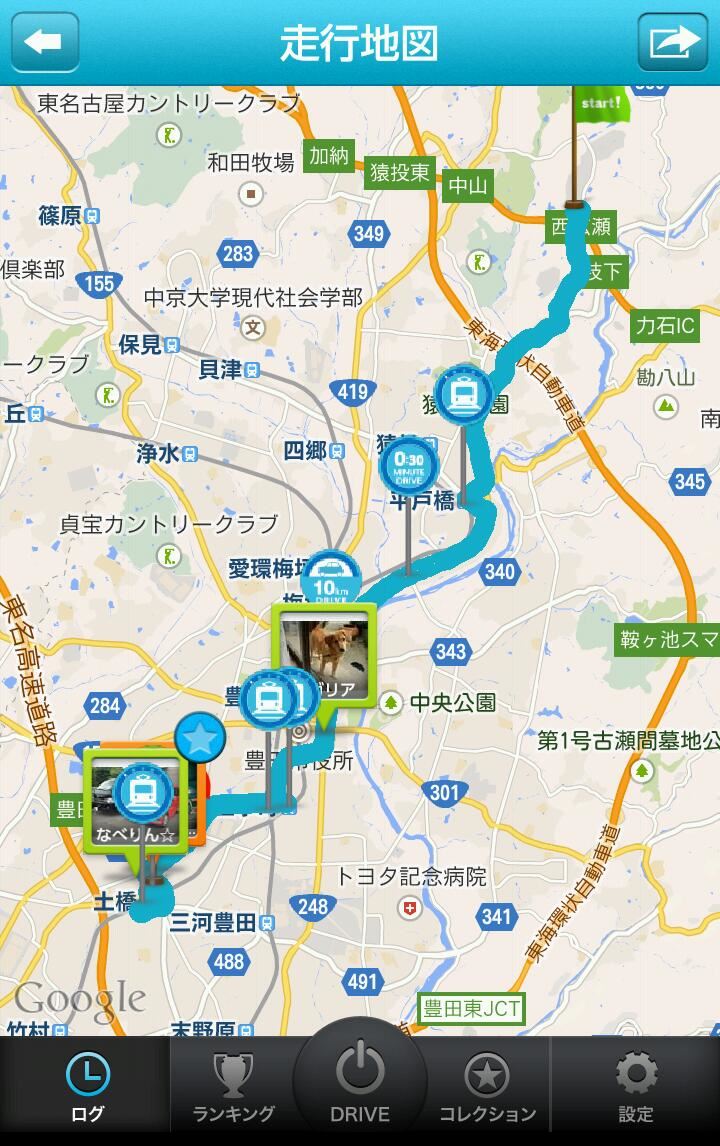Tap the 0:30 minute drive badge
Screen dimensions: 720x1146
click(x=408, y=466)
